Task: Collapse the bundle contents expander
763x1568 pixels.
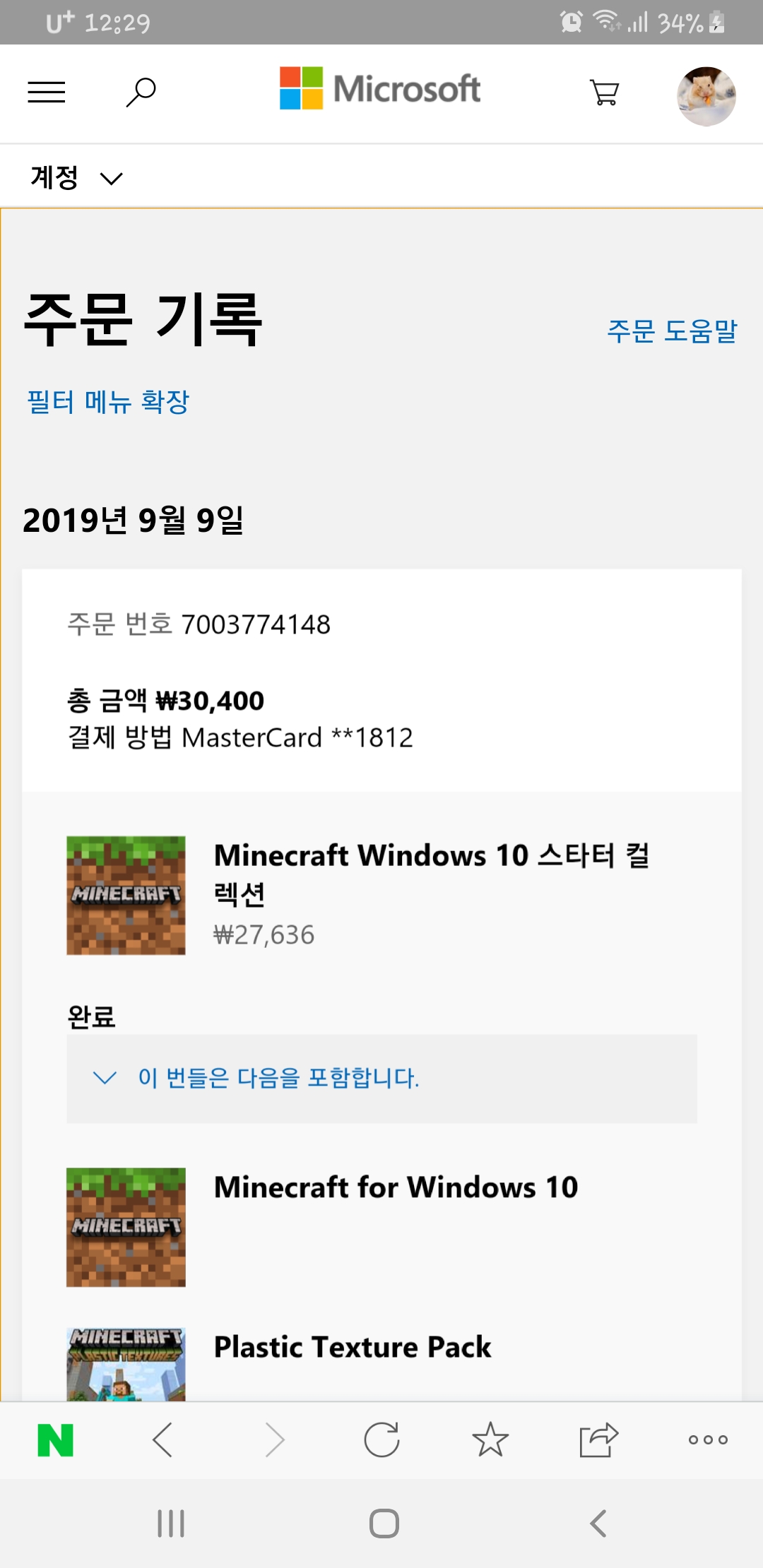Action: coord(381,1078)
